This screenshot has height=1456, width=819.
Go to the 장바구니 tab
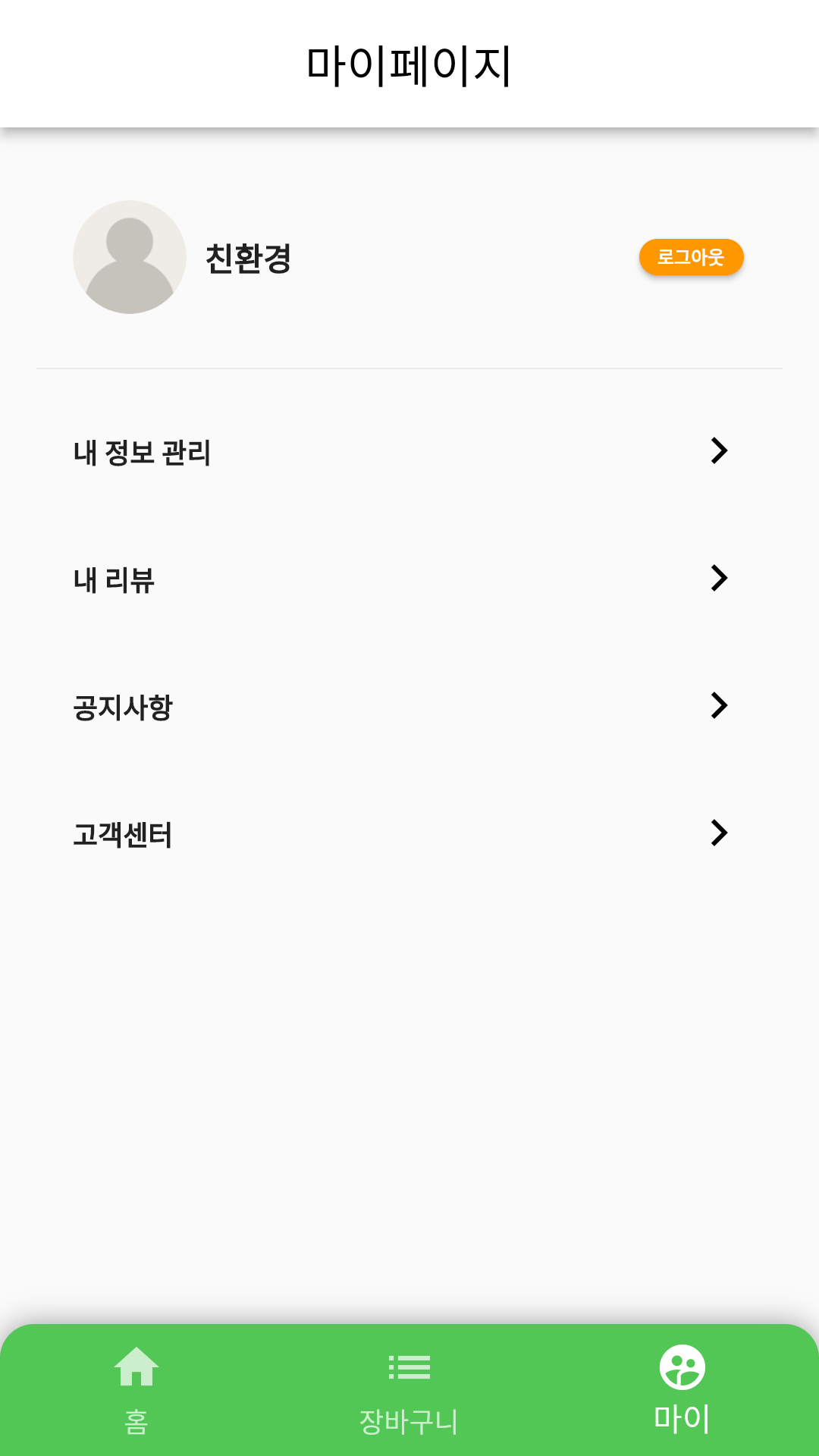(409, 1391)
